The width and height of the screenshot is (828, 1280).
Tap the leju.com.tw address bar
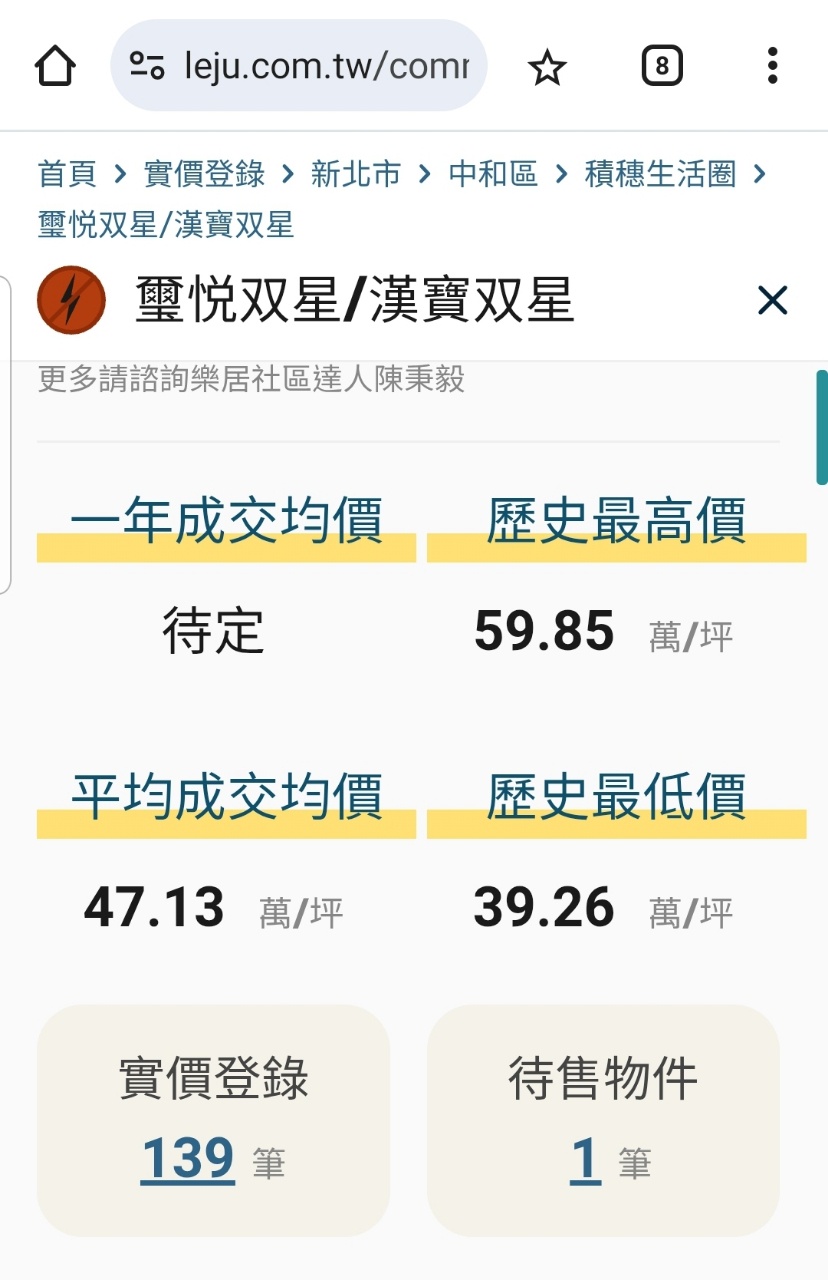click(300, 67)
